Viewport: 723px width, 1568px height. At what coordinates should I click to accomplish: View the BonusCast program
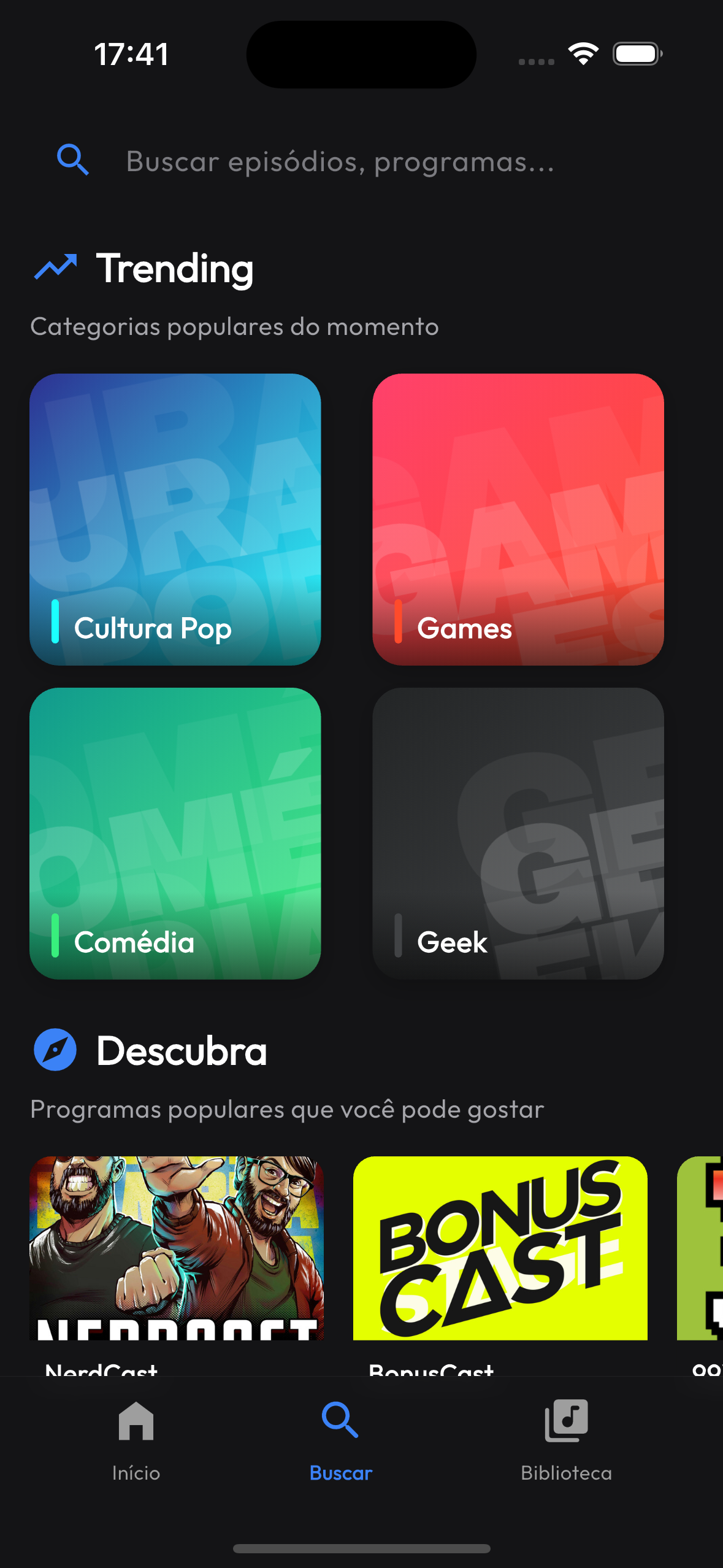point(500,1248)
